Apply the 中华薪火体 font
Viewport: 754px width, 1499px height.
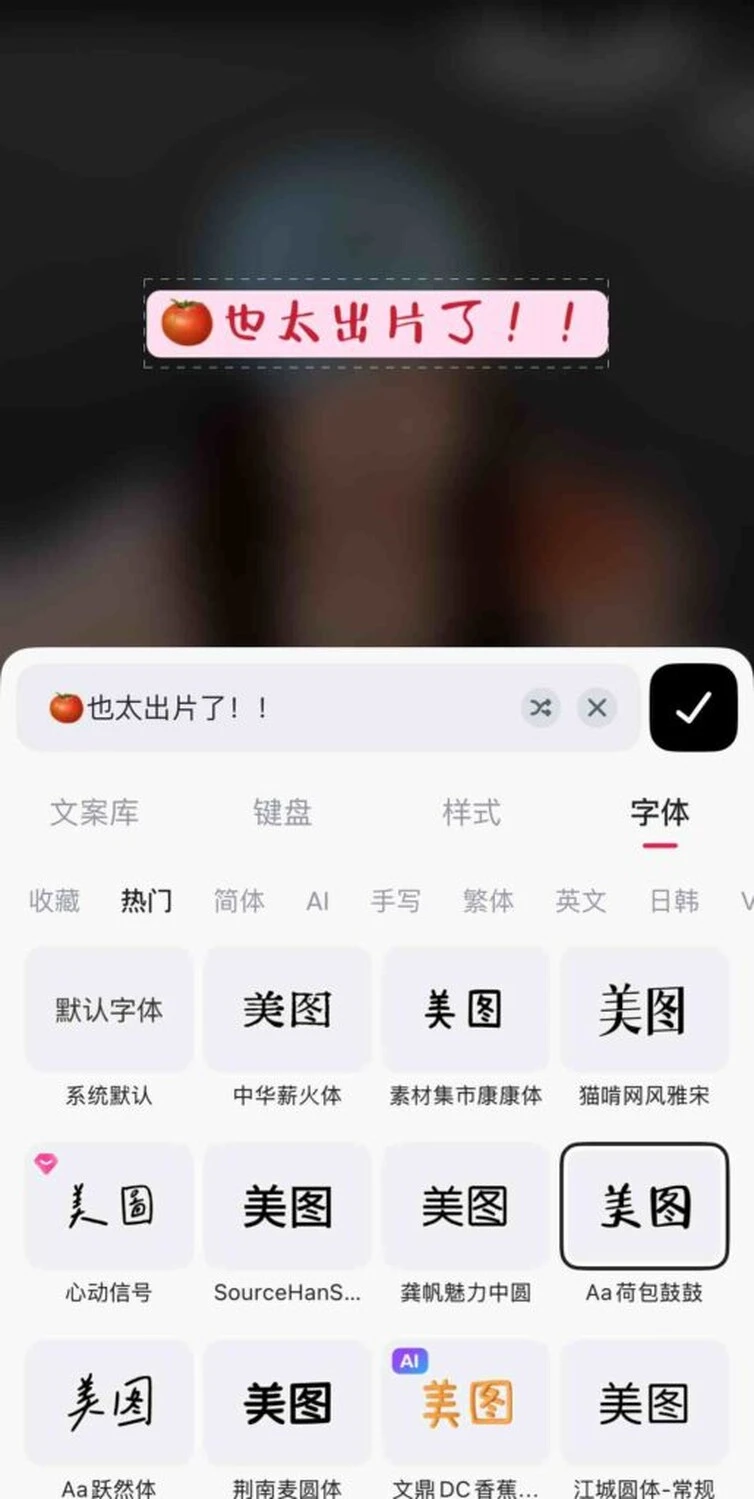tap(287, 1010)
